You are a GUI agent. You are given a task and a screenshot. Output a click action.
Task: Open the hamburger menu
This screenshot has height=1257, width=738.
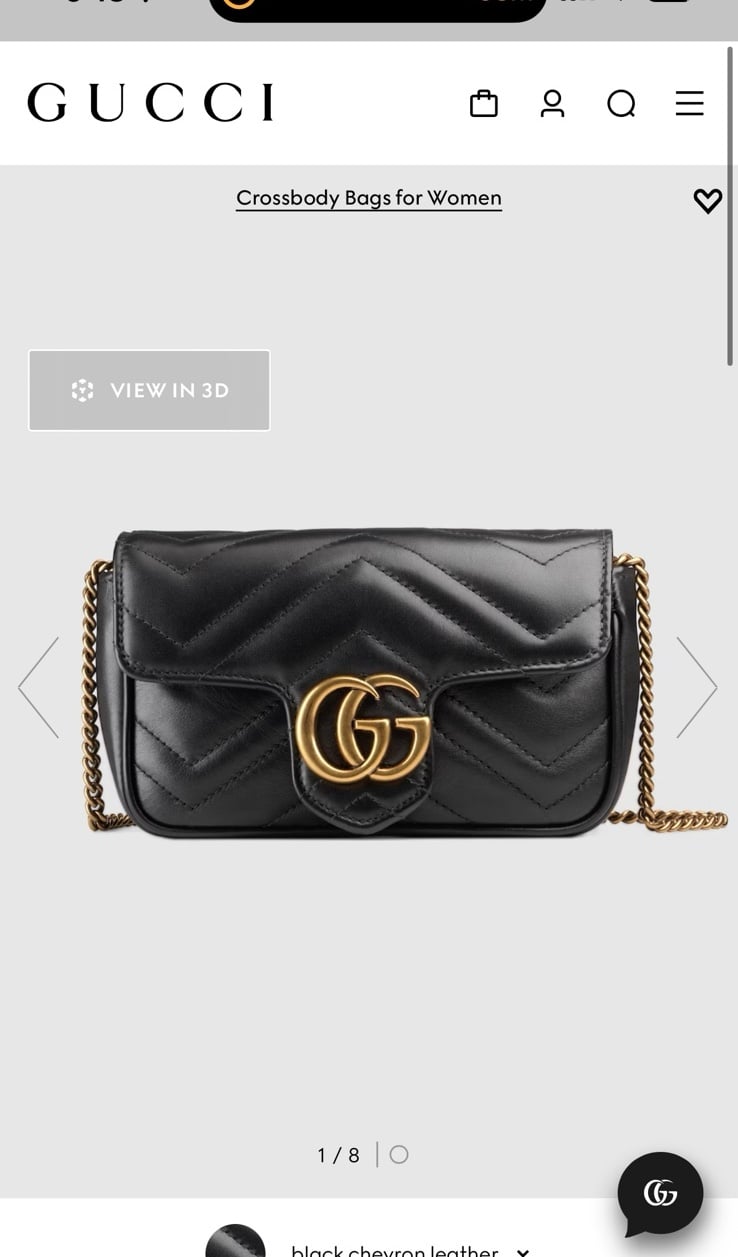tap(689, 103)
